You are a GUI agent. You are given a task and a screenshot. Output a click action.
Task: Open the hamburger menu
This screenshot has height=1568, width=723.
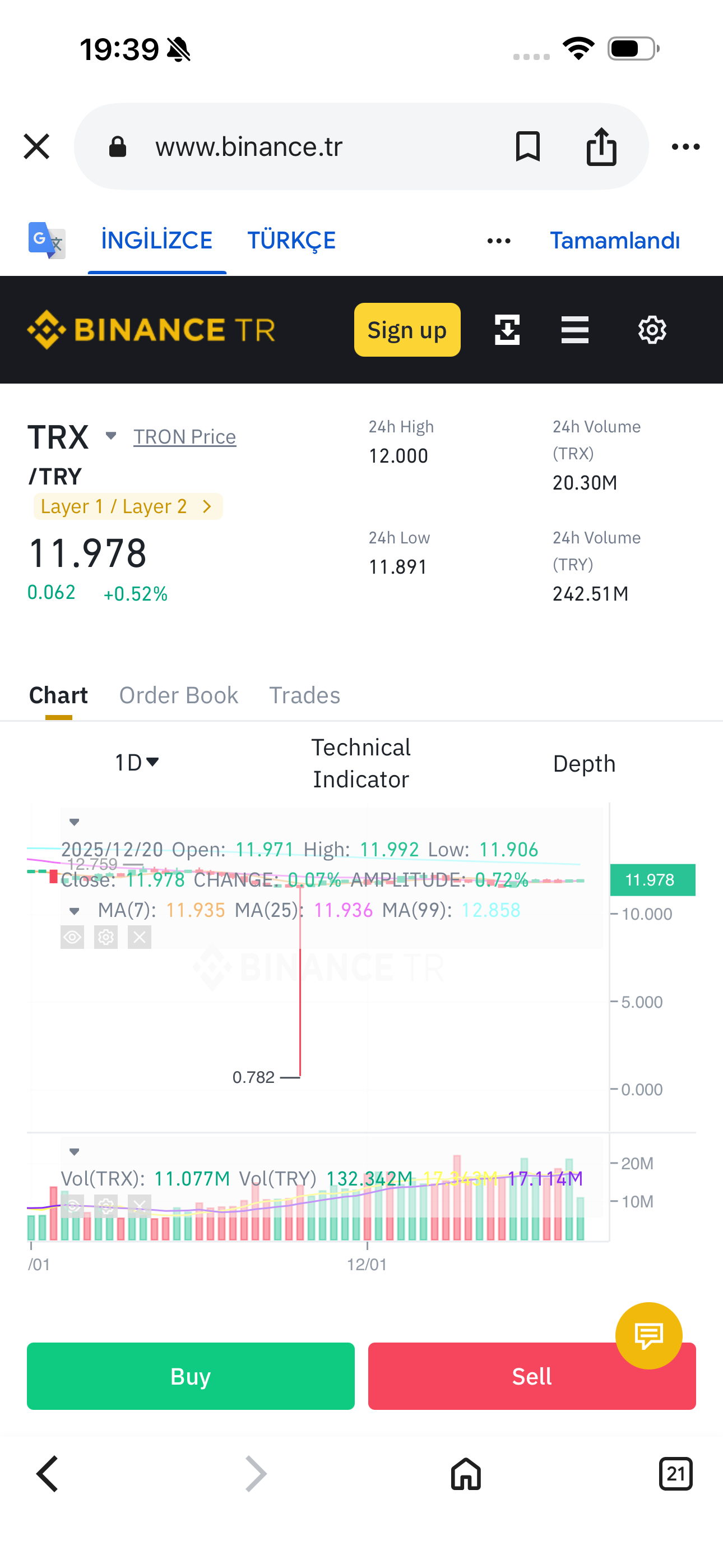[574, 330]
